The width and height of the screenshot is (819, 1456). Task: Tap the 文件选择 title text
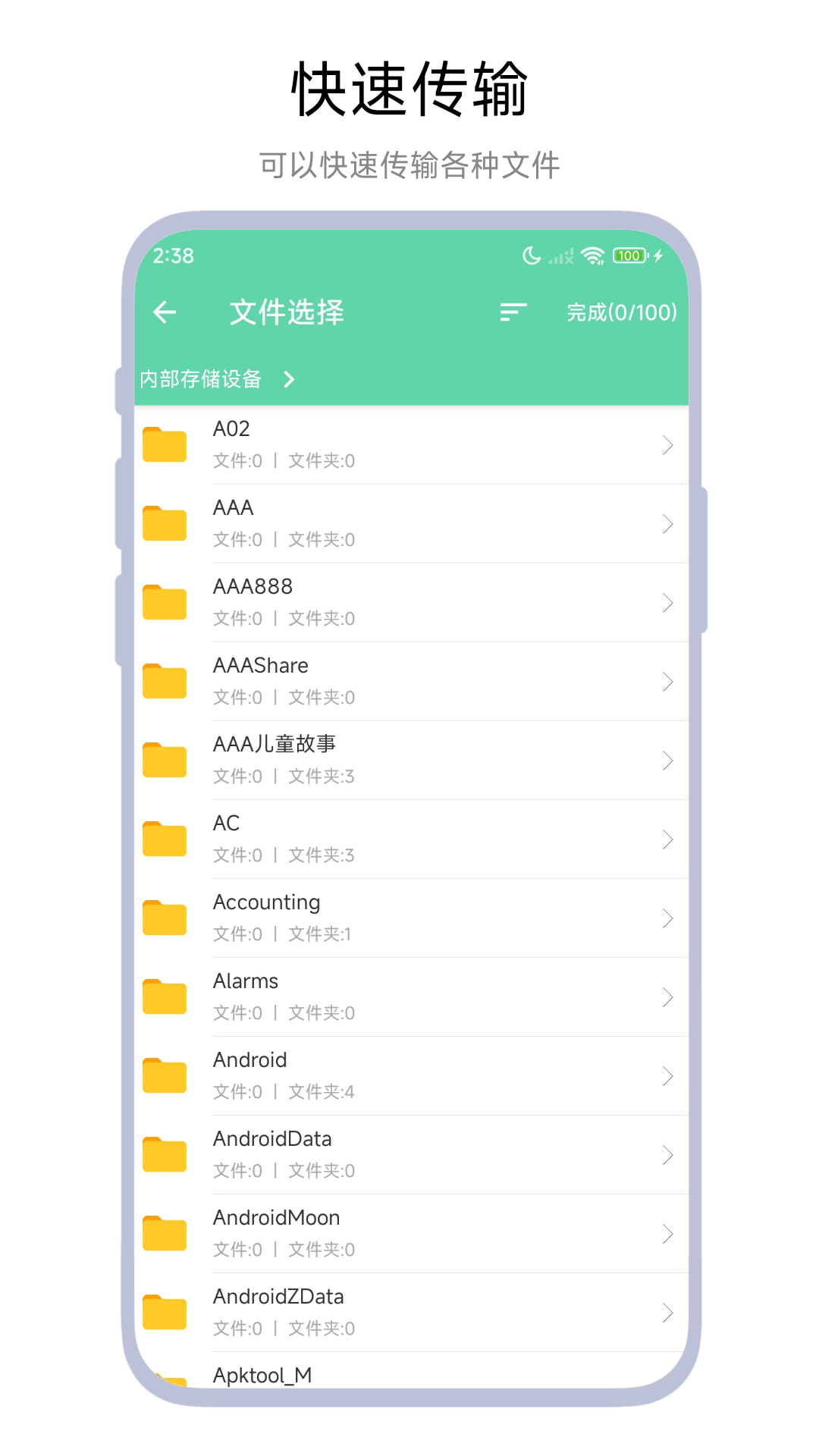(287, 312)
